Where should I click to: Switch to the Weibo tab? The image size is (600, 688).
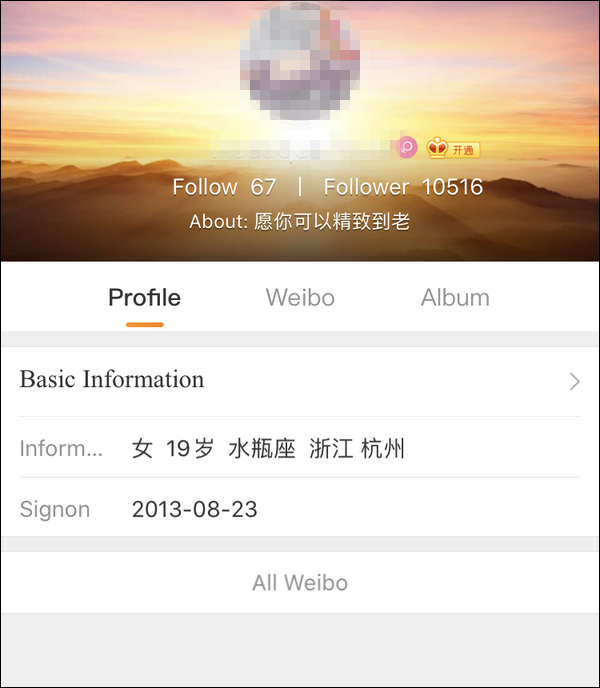tap(300, 298)
